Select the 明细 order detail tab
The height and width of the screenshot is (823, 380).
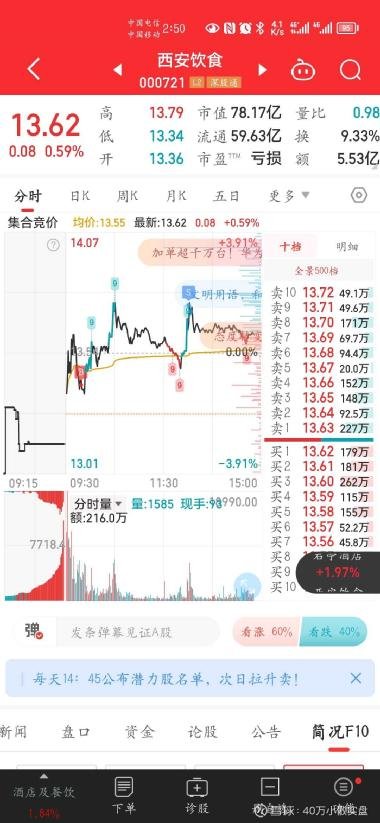[x=347, y=247]
